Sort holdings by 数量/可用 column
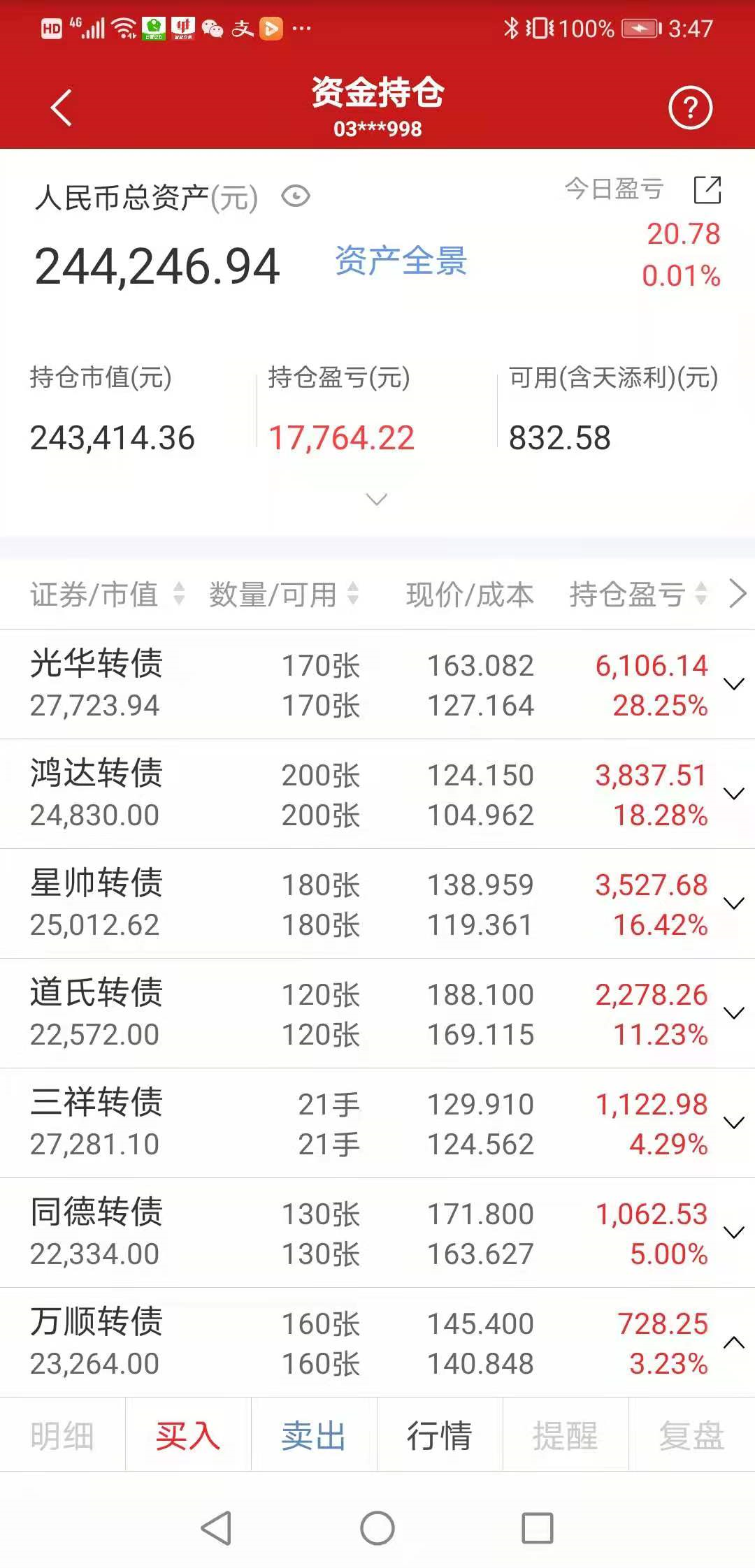The height and width of the screenshot is (1568, 755). (x=283, y=595)
